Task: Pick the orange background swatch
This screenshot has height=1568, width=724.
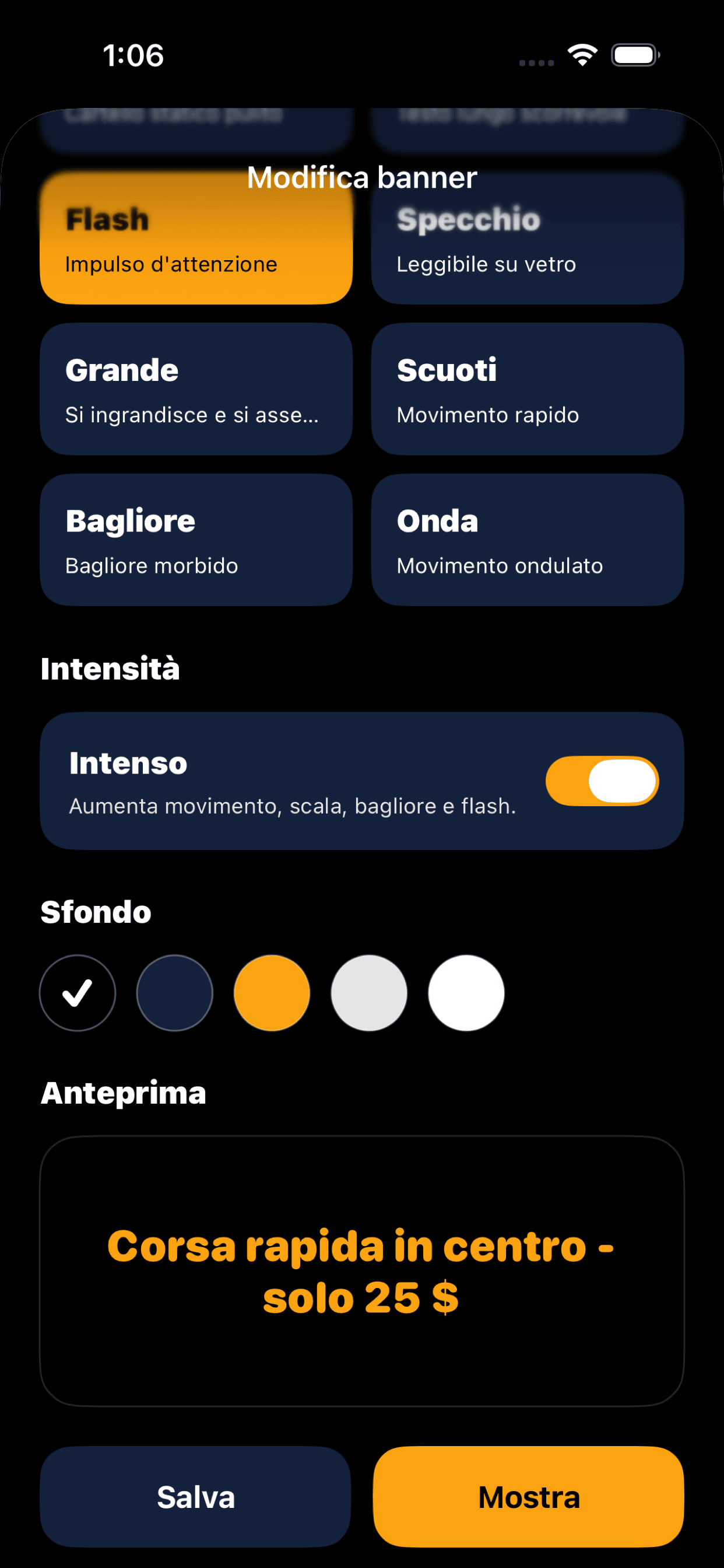Action: point(272,993)
